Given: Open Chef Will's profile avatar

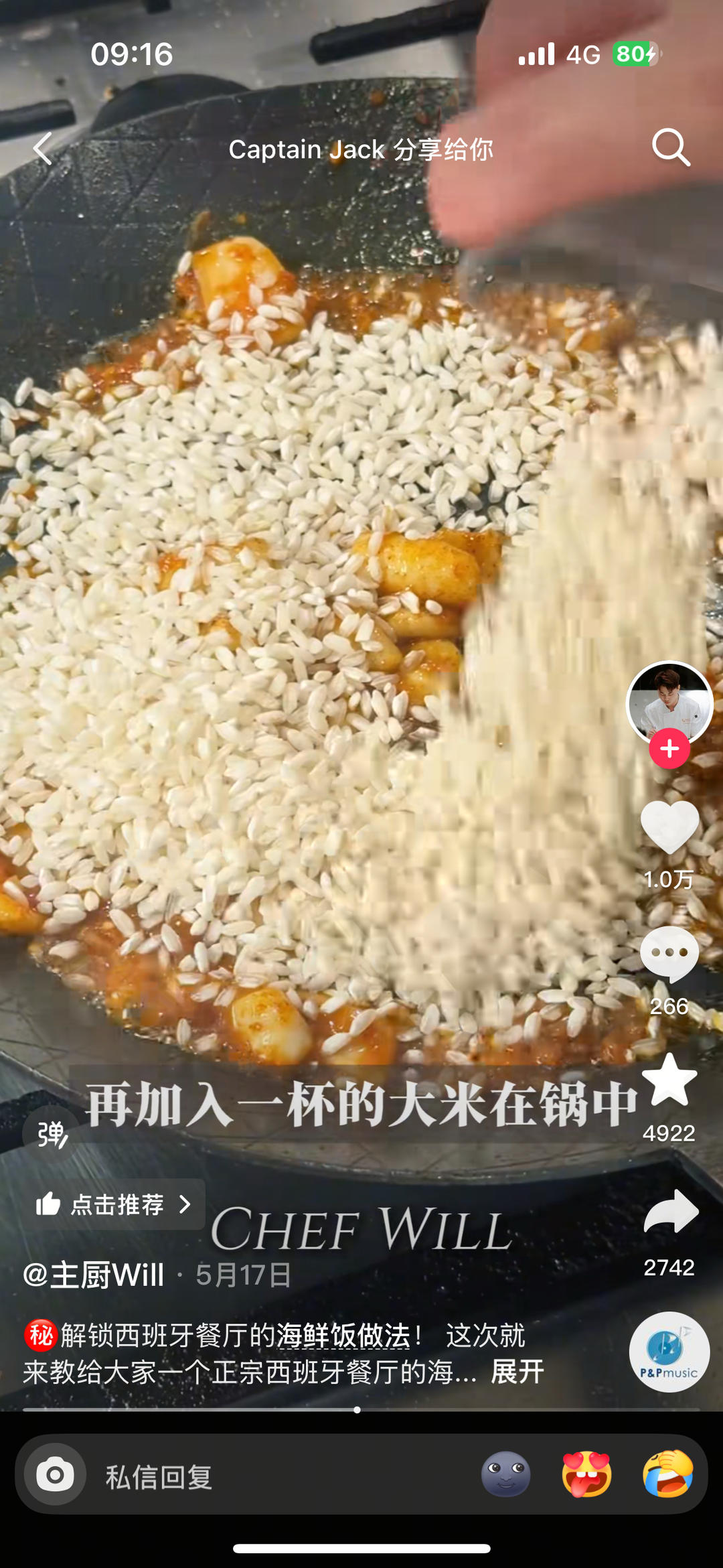Looking at the screenshot, I should pyautogui.click(x=669, y=702).
